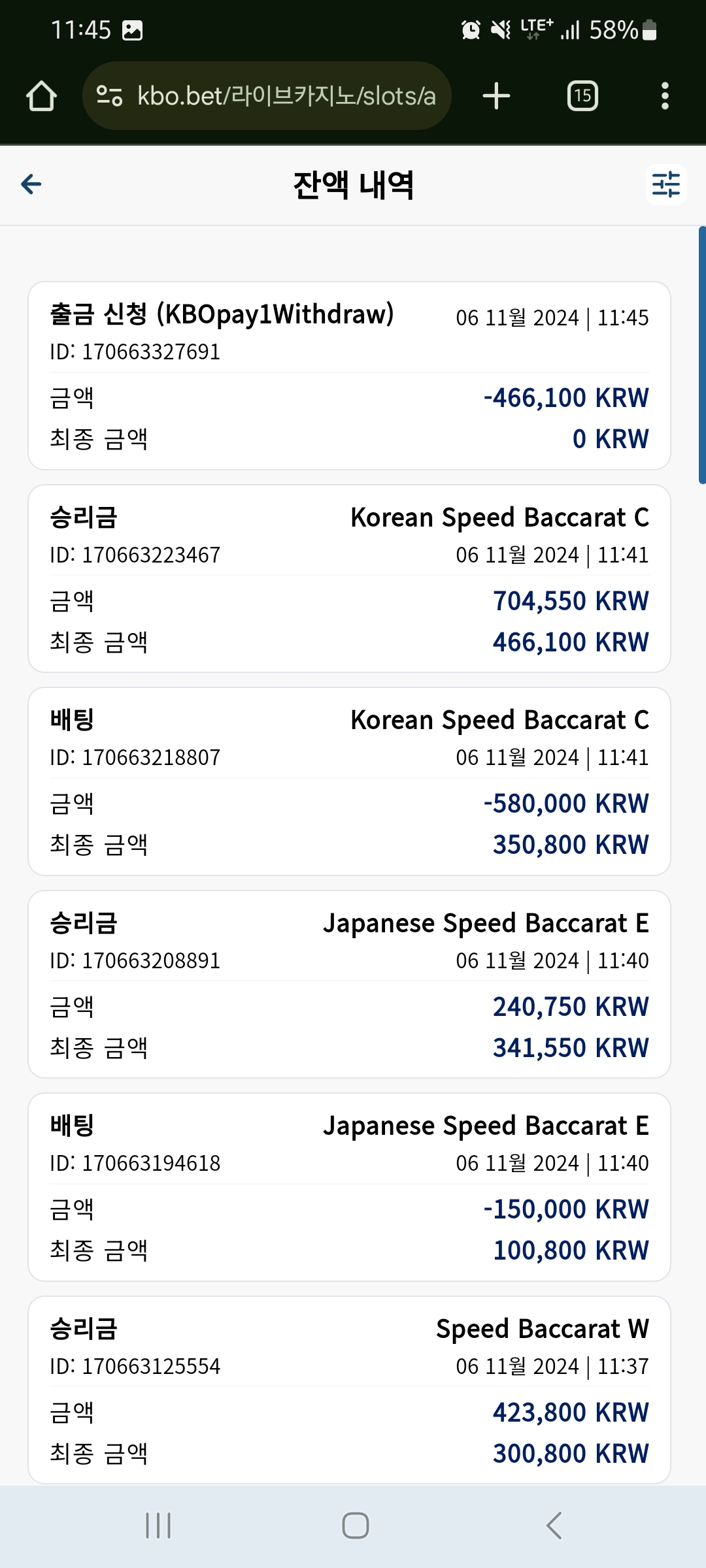706x1568 pixels.
Task: Go back using the top-left arrow
Action: coord(31,184)
